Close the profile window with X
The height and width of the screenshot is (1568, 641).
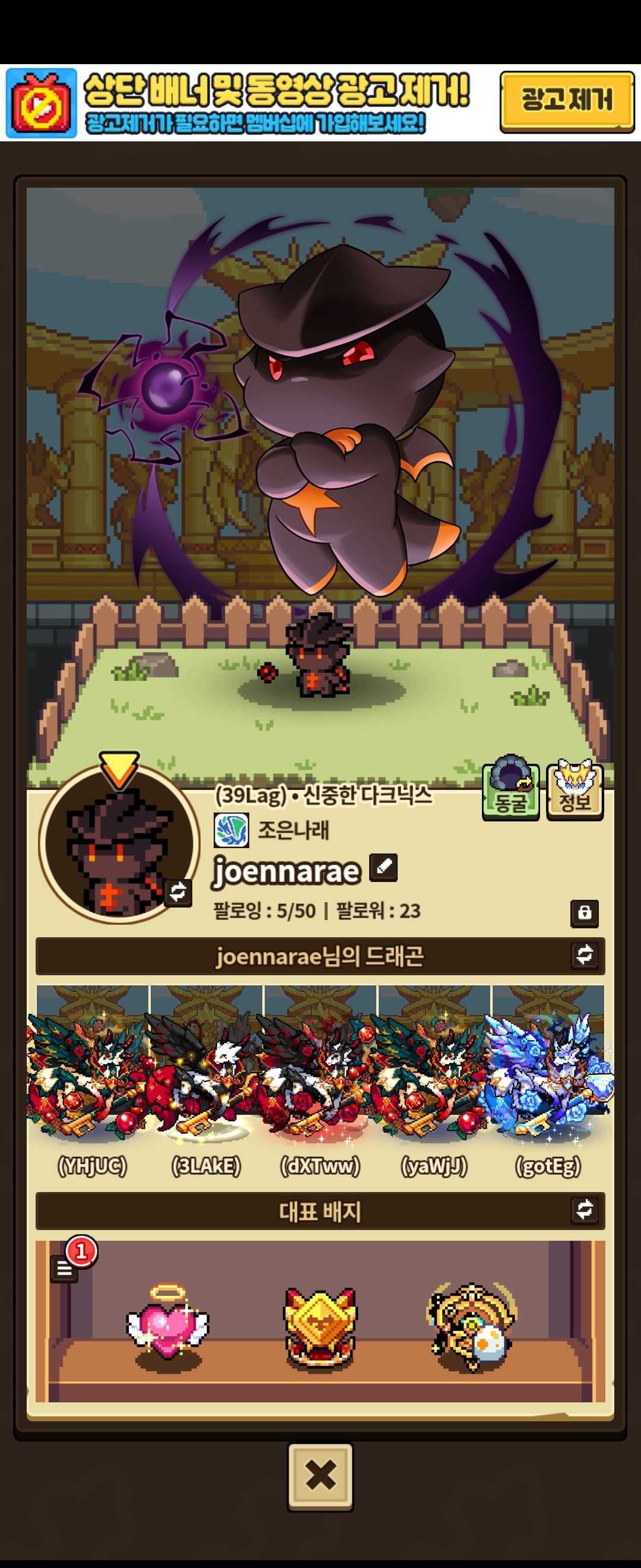point(320,1476)
